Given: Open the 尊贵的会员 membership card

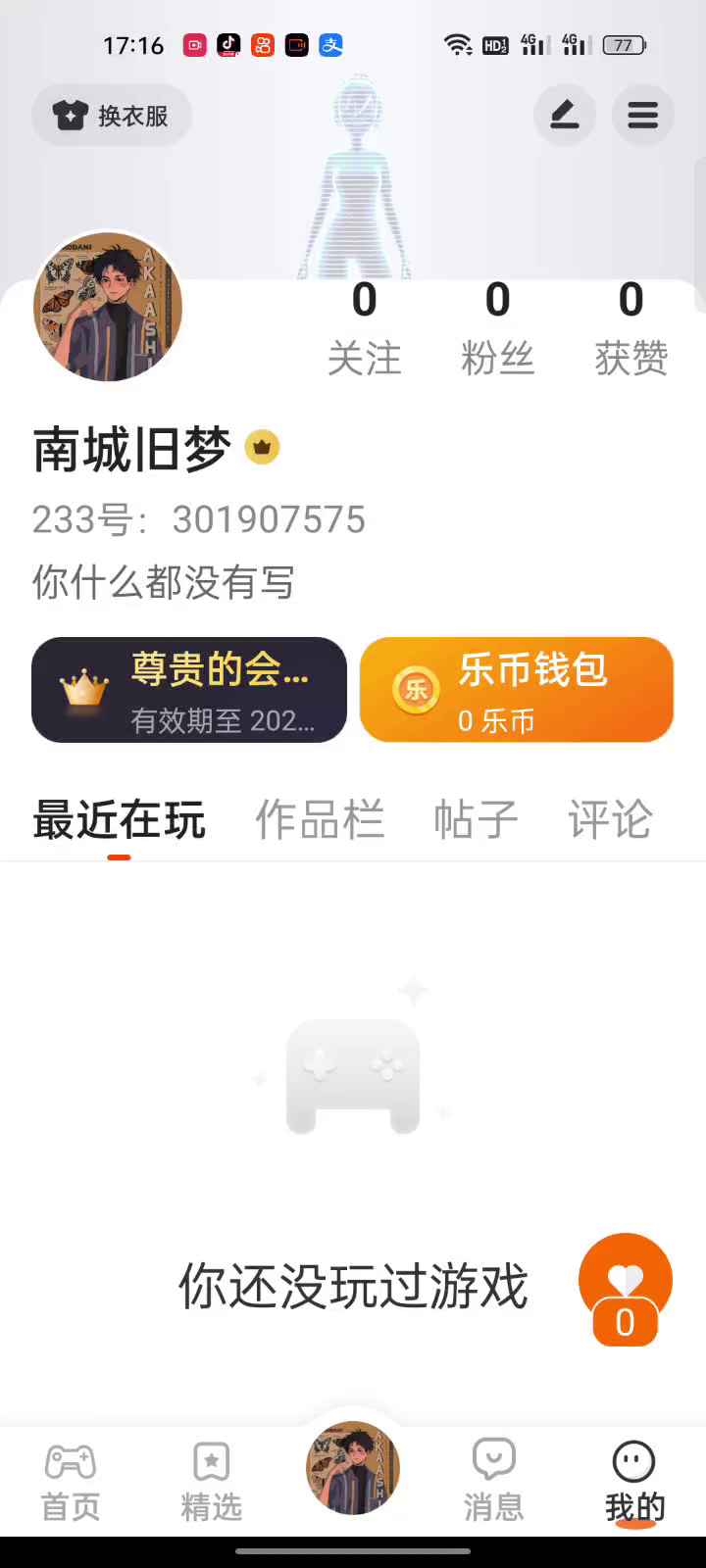Looking at the screenshot, I should point(189,690).
